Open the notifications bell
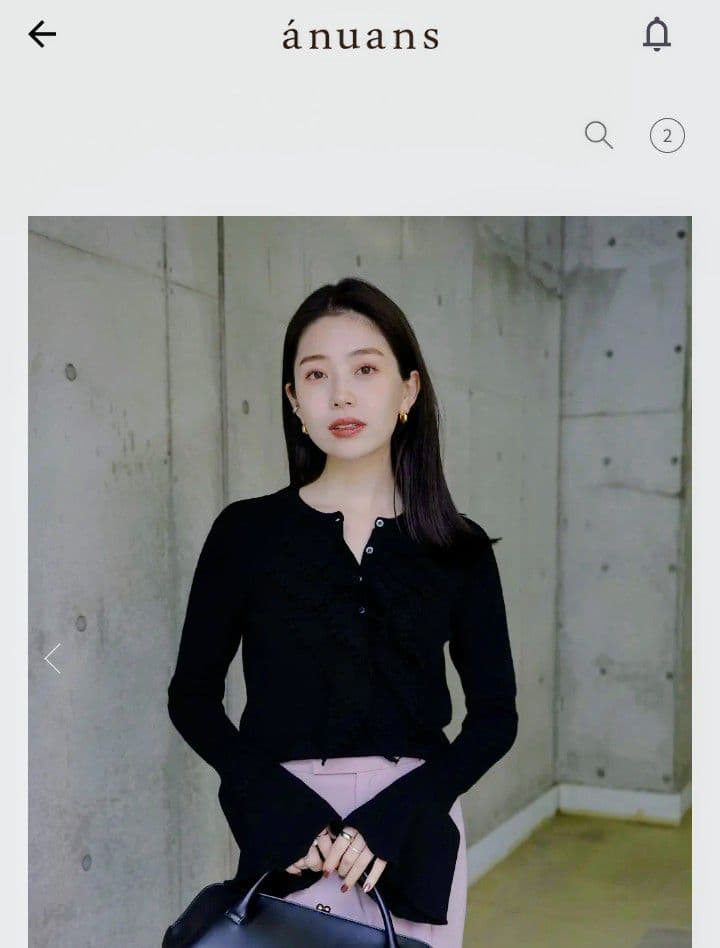This screenshot has height=948, width=720. 656,35
